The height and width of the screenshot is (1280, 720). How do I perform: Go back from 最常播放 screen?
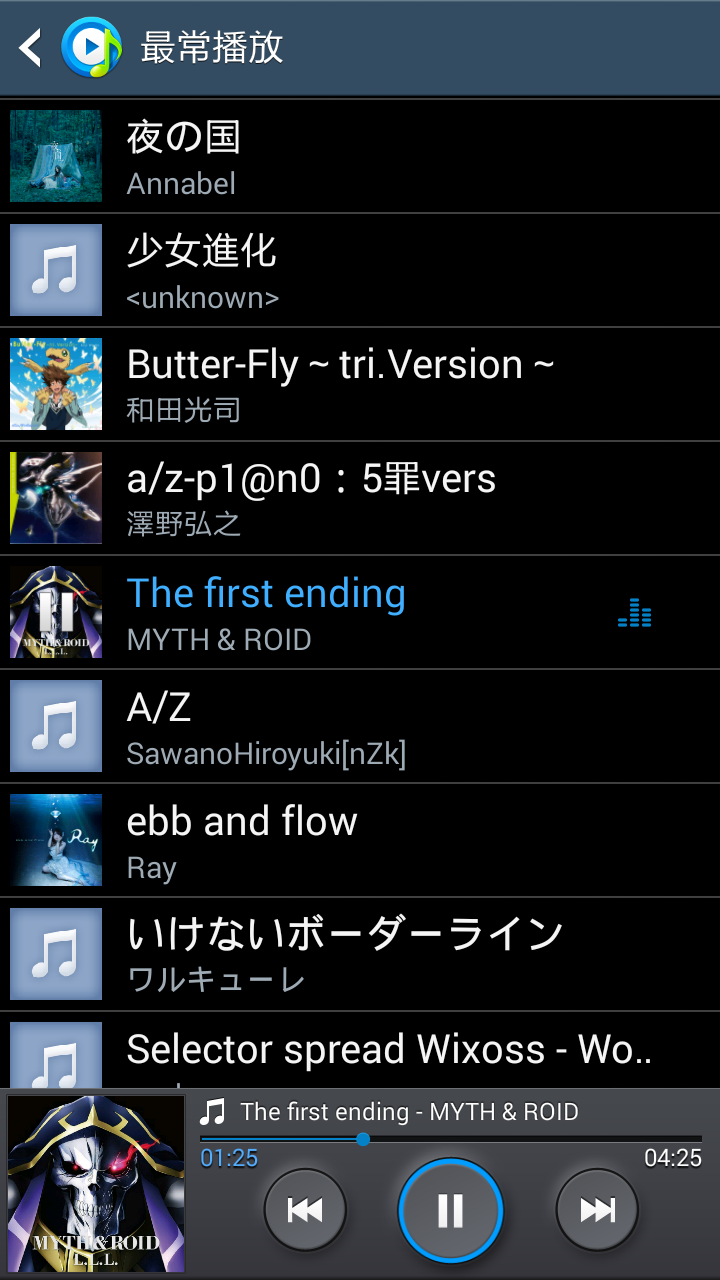tap(32, 47)
